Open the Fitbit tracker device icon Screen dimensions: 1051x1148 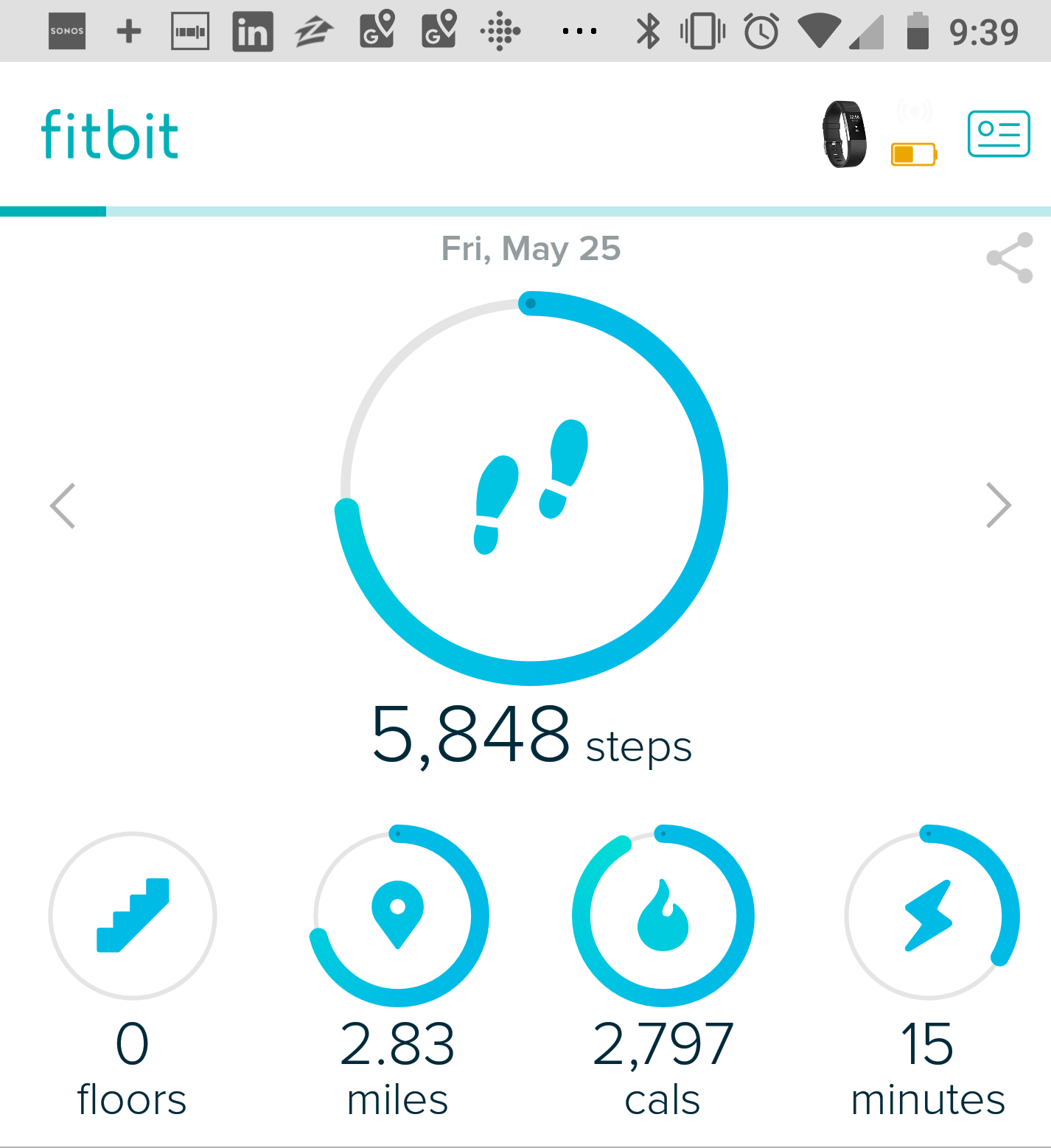click(845, 135)
